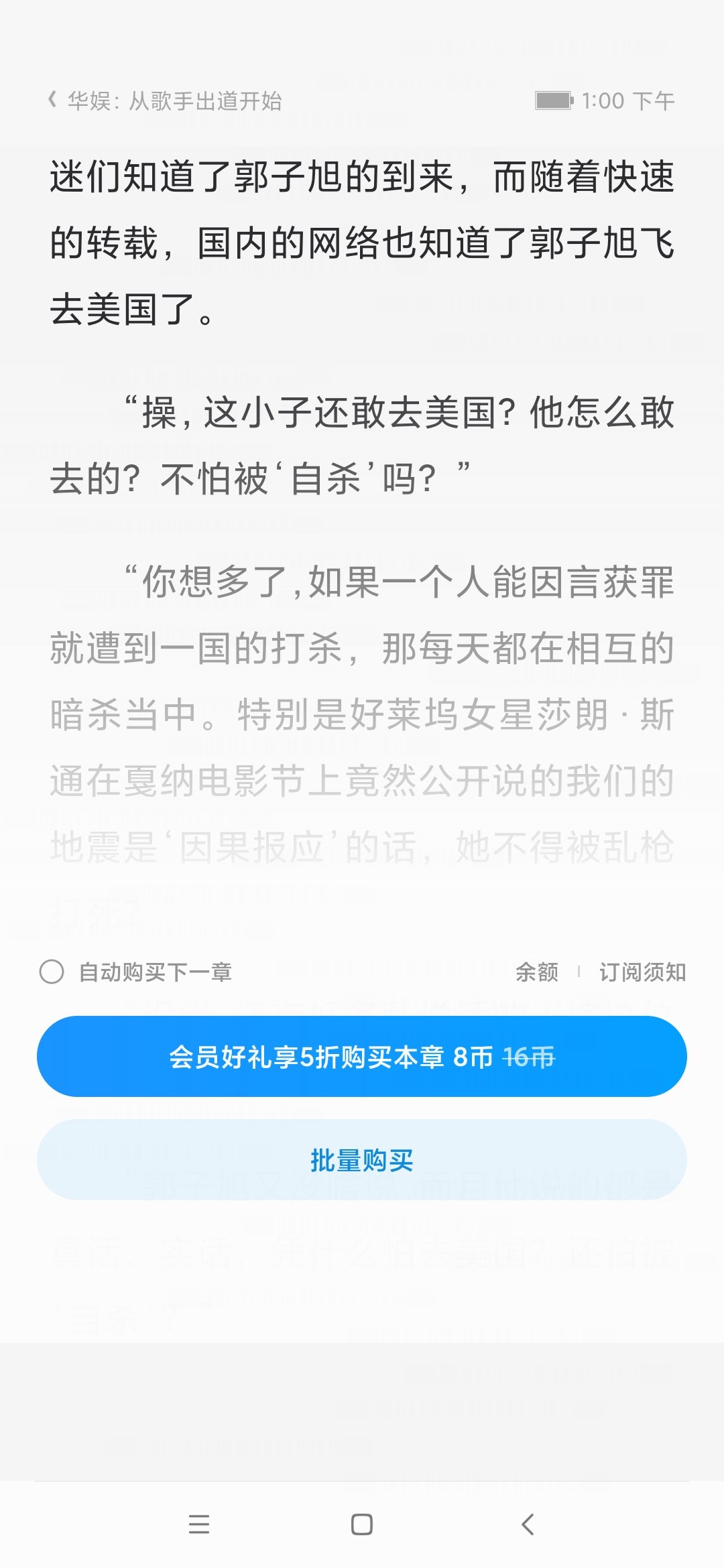This screenshot has height=1568, width=724.
Task: Buy this chapter for 8 coins
Action: (362, 1057)
